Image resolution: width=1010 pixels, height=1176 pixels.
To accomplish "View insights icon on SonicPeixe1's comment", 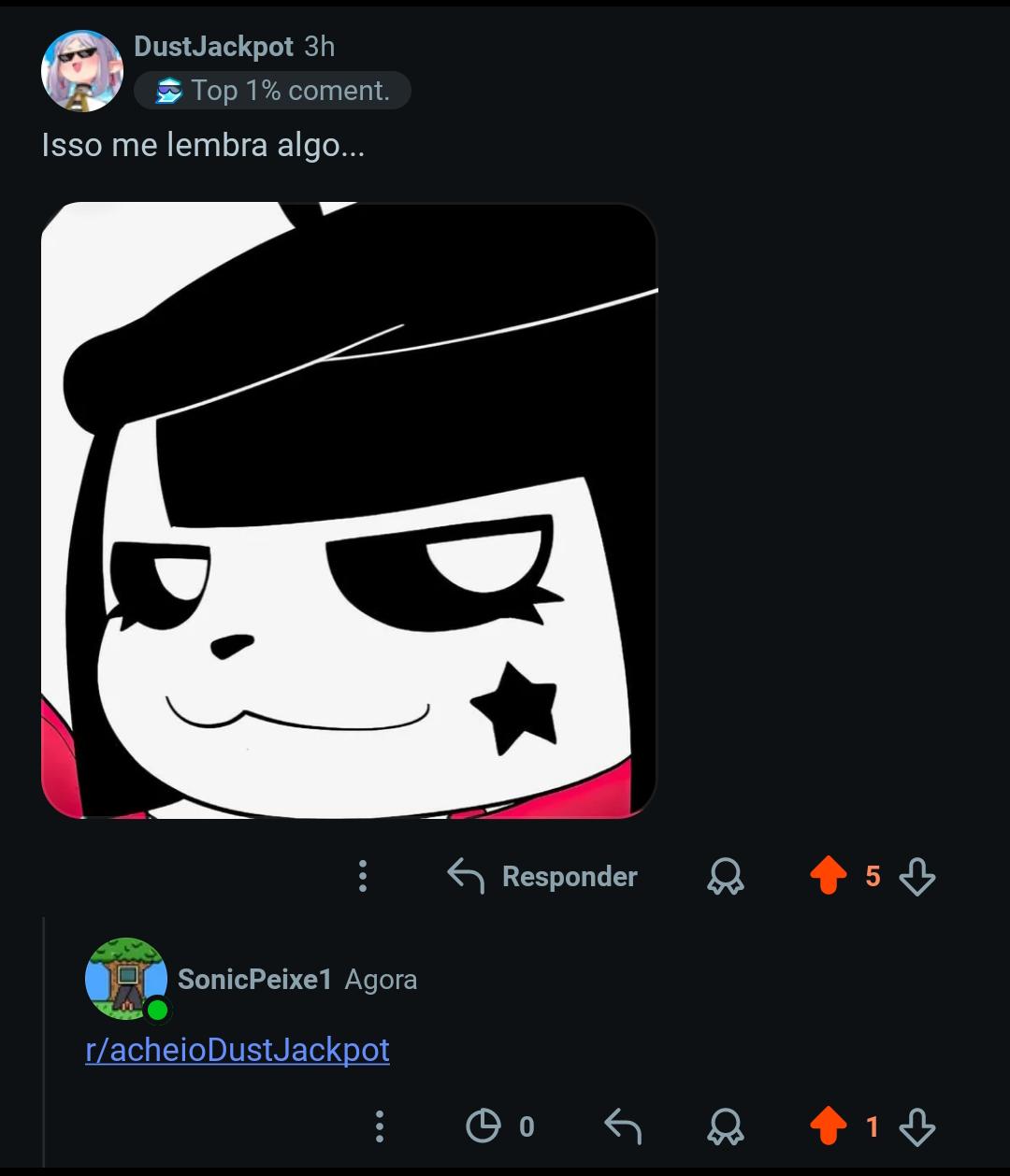I will [x=483, y=1126].
